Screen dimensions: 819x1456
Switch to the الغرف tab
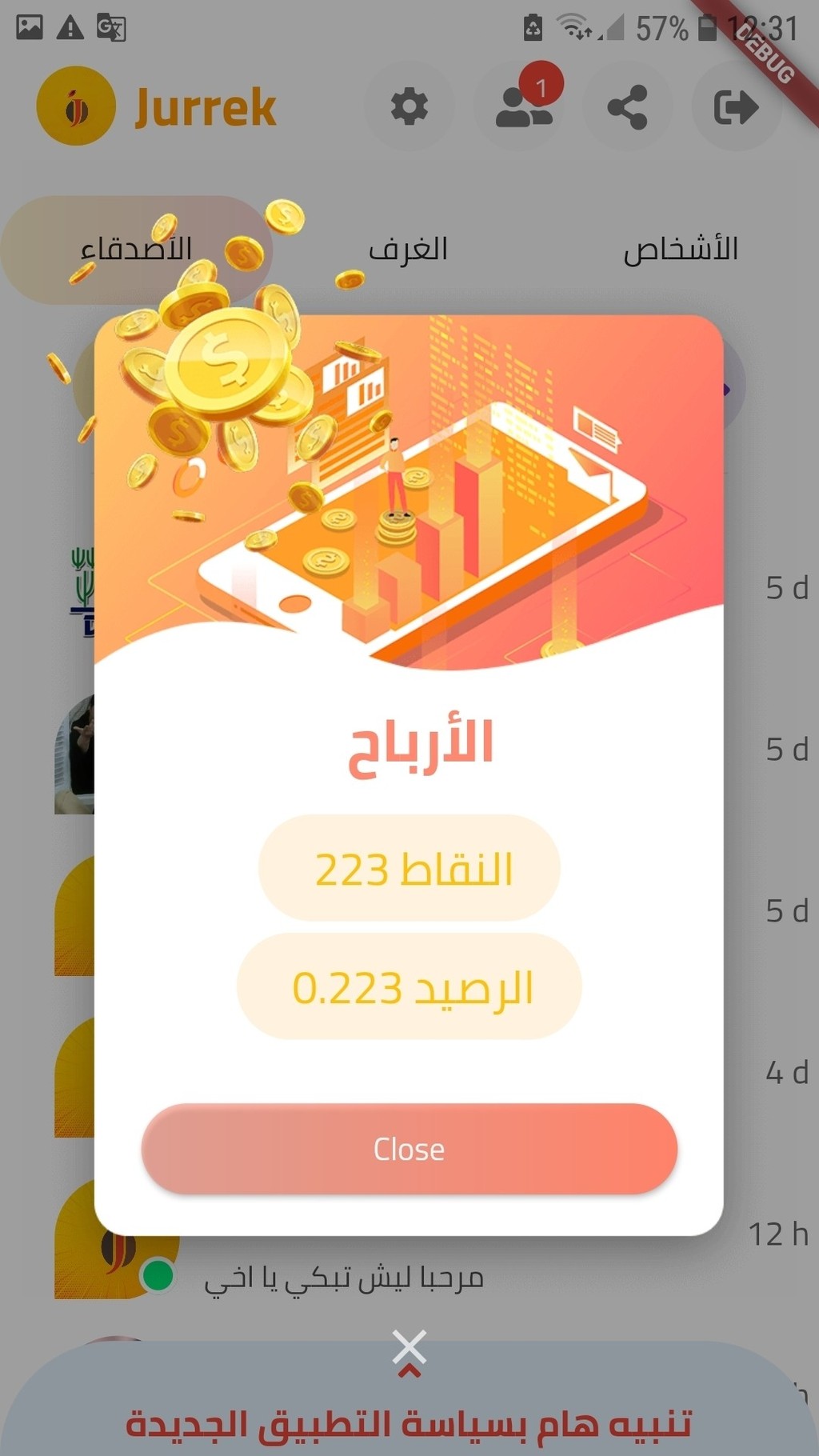(408, 249)
